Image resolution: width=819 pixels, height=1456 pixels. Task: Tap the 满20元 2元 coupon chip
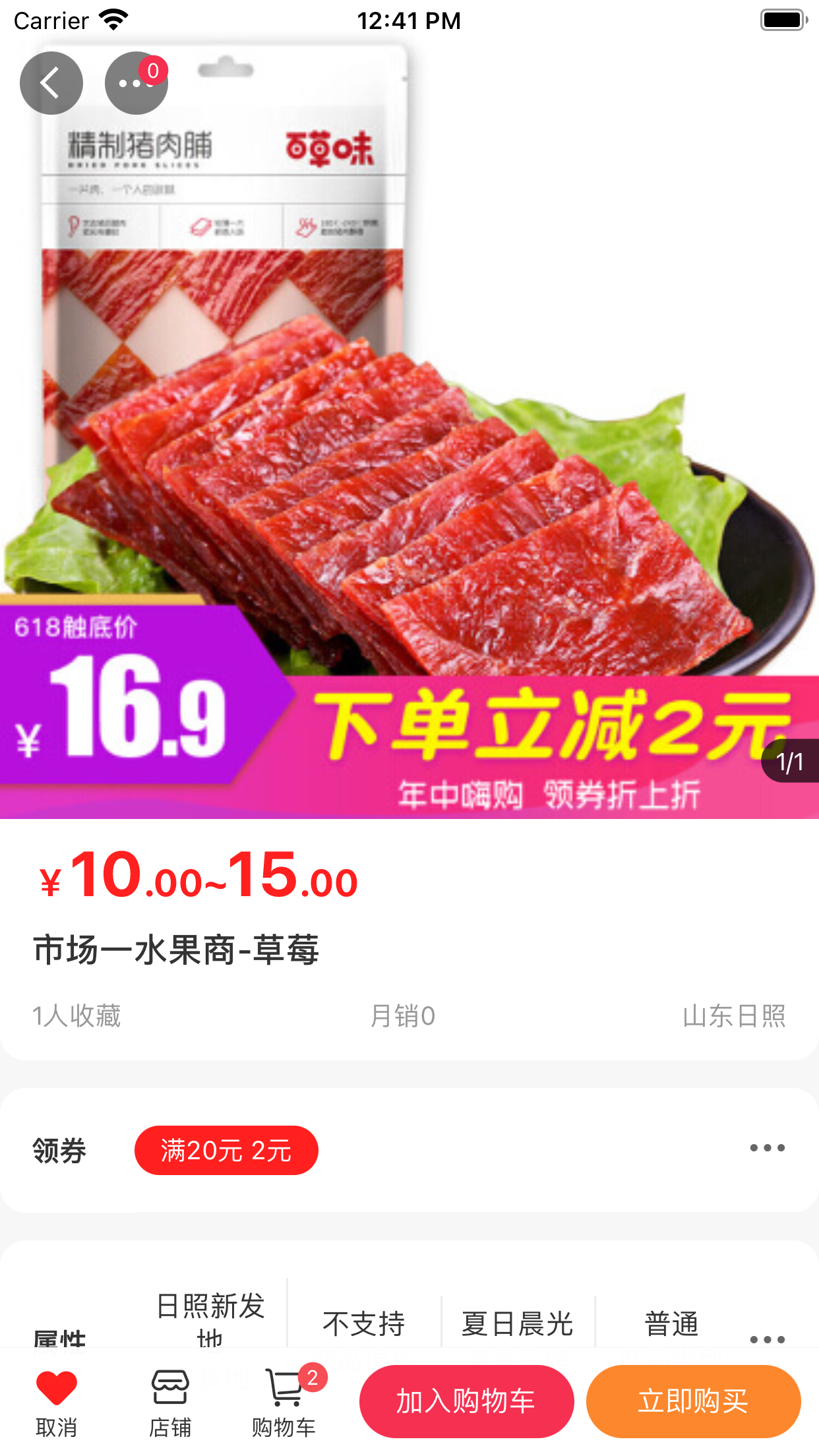(226, 1149)
